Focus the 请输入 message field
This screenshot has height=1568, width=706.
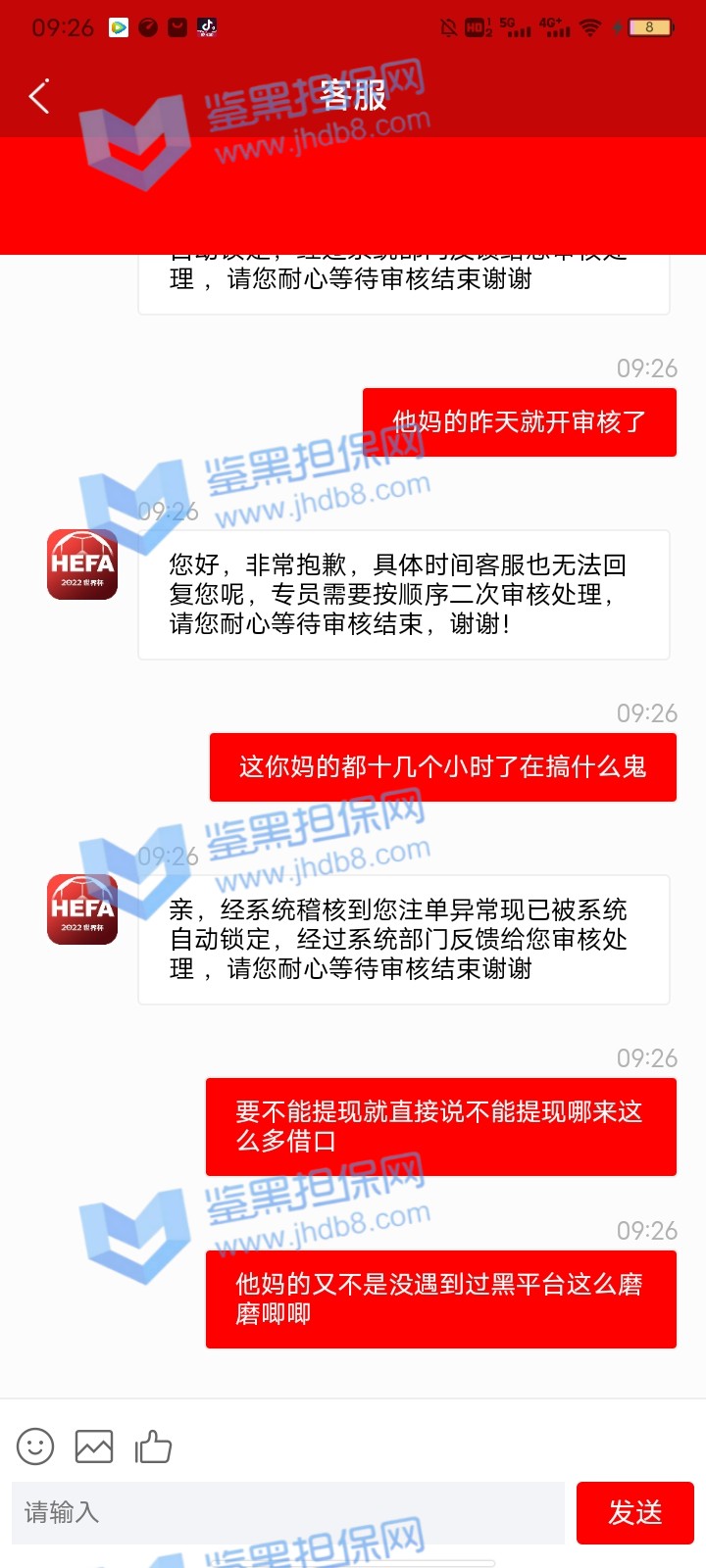point(287,1512)
